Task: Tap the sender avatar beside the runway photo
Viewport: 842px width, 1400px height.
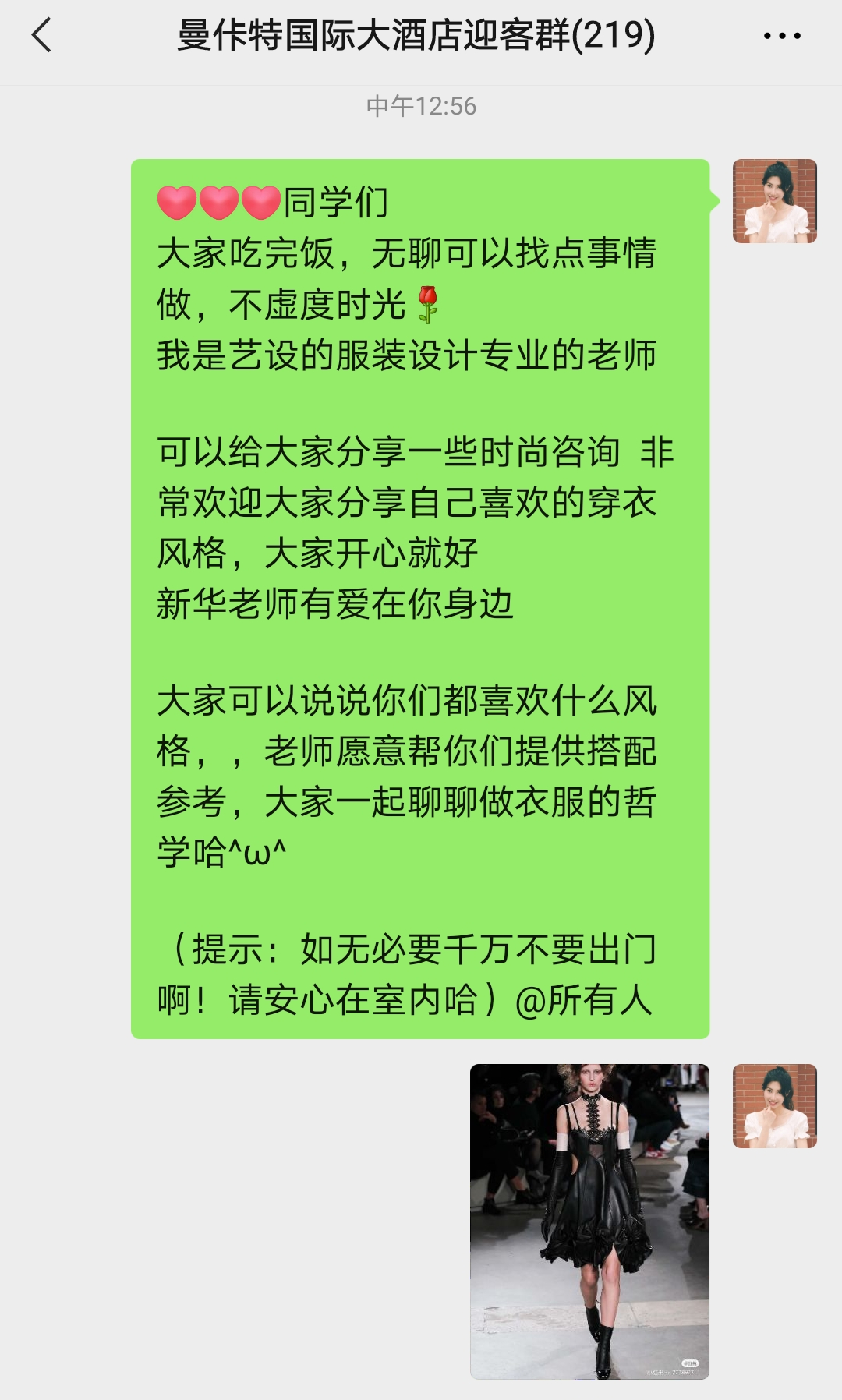Action: 774,1105
